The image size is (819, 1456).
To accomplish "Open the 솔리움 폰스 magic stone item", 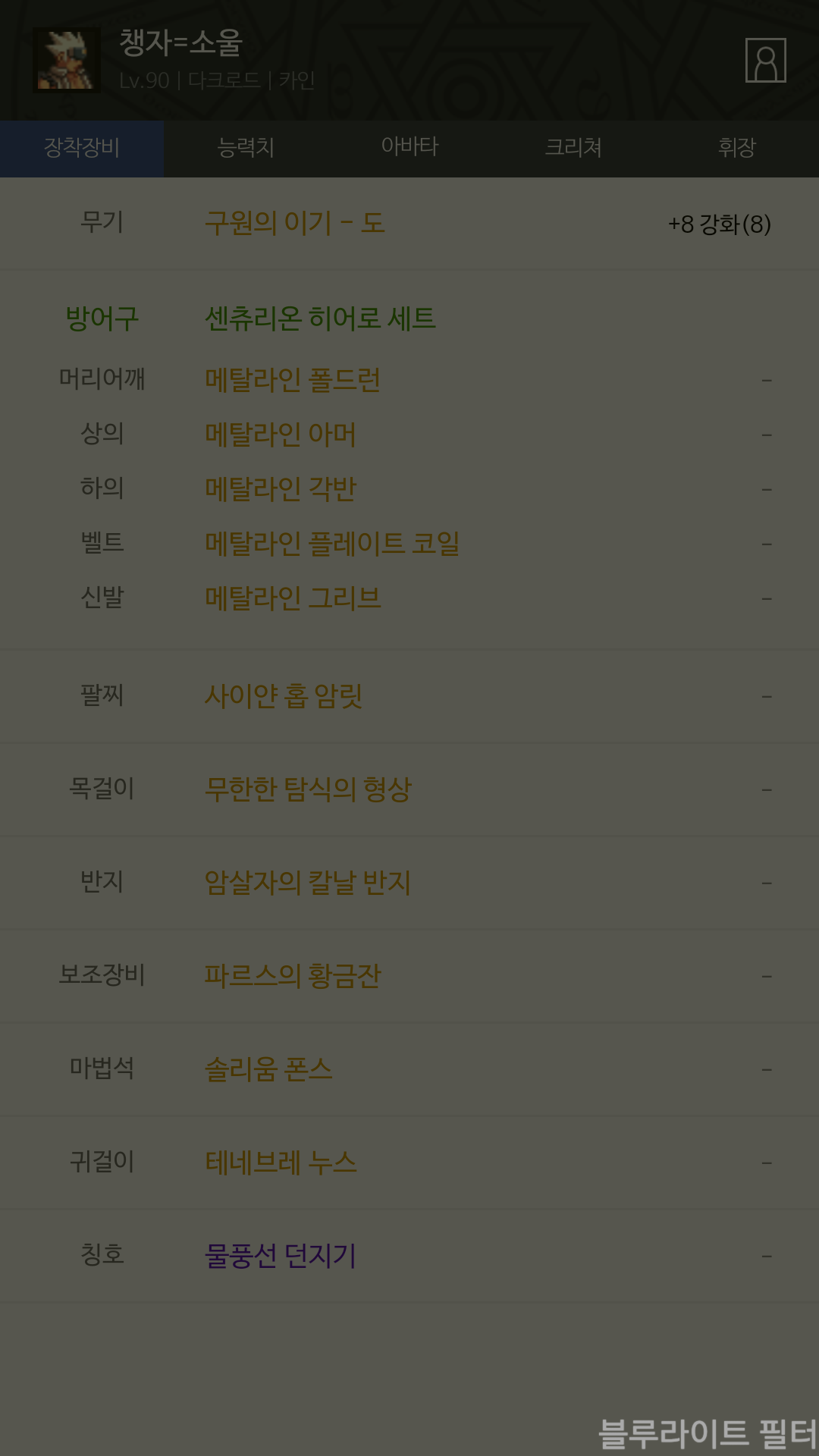I will click(268, 1069).
